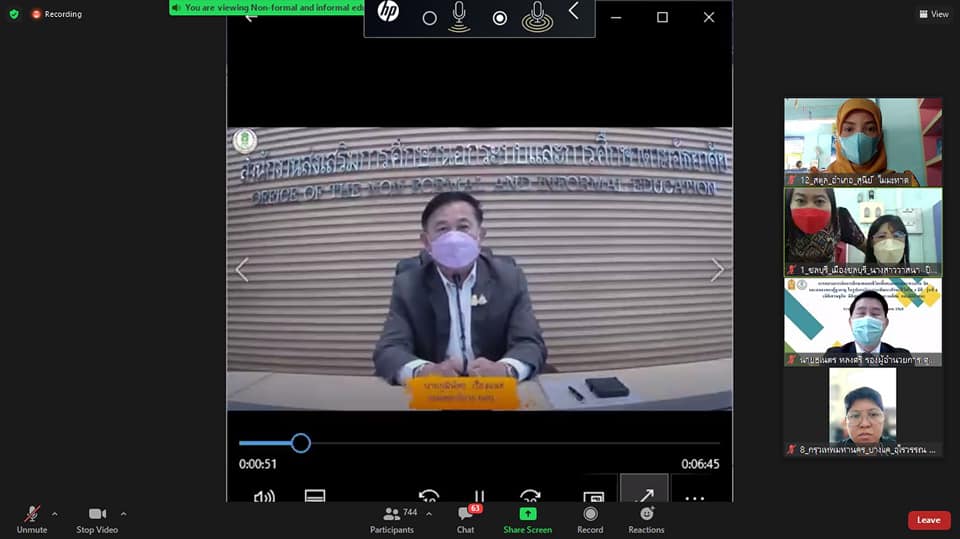
Task: Open Reactions
Action: pos(646,518)
